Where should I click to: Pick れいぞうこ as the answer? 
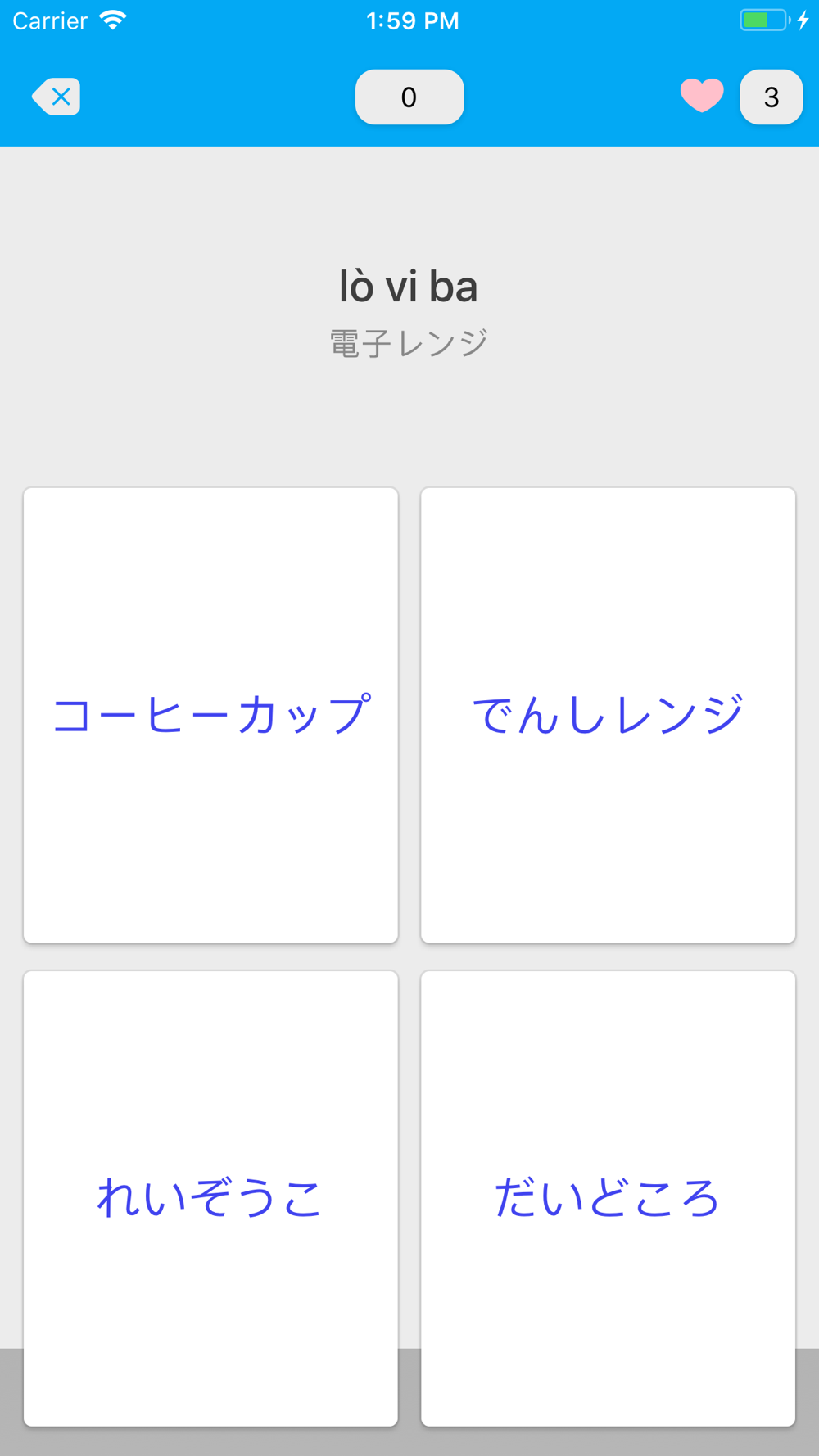[x=210, y=1198]
